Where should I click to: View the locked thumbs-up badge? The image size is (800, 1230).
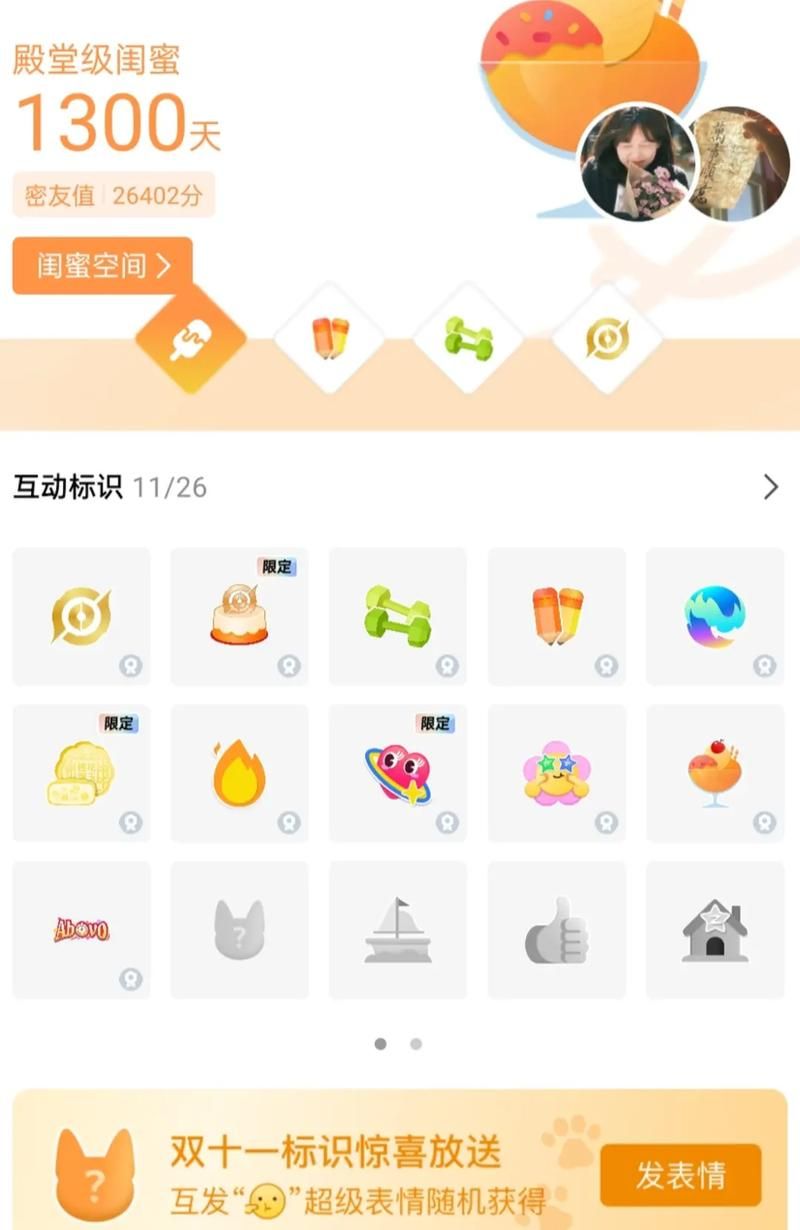point(556,930)
